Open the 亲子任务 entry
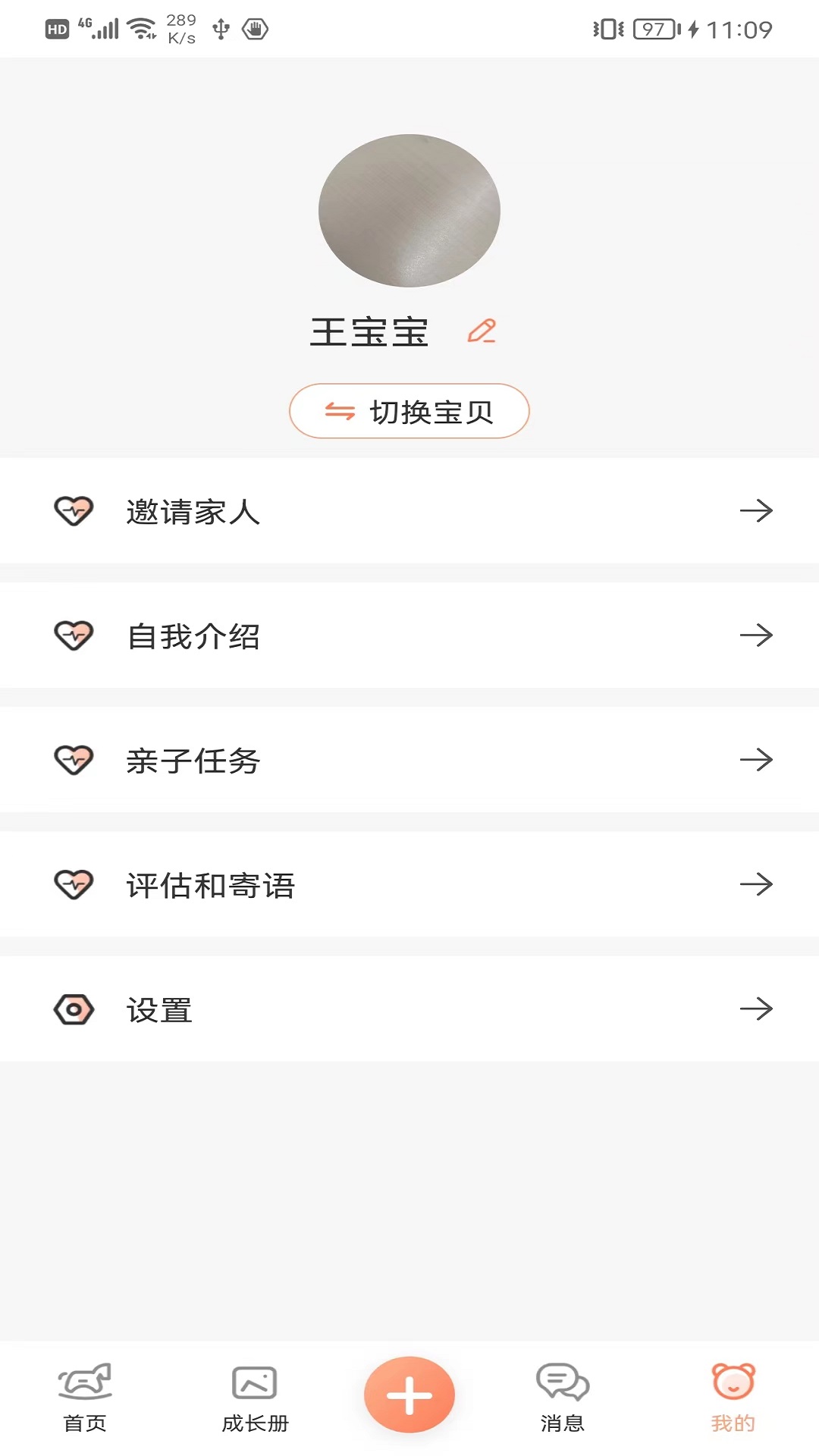The width and height of the screenshot is (819, 1456). point(409,759)
